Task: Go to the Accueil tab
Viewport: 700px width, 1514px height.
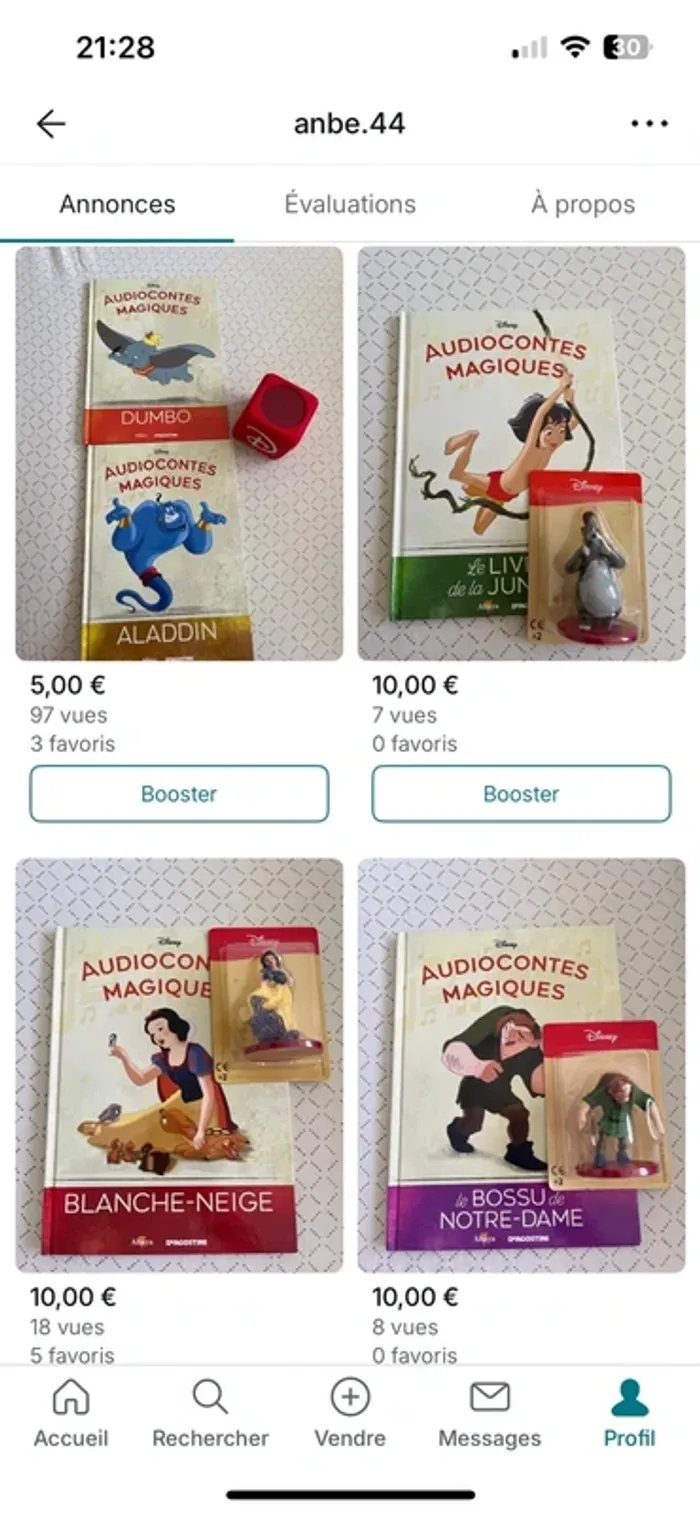Action: coord(71,1414)
